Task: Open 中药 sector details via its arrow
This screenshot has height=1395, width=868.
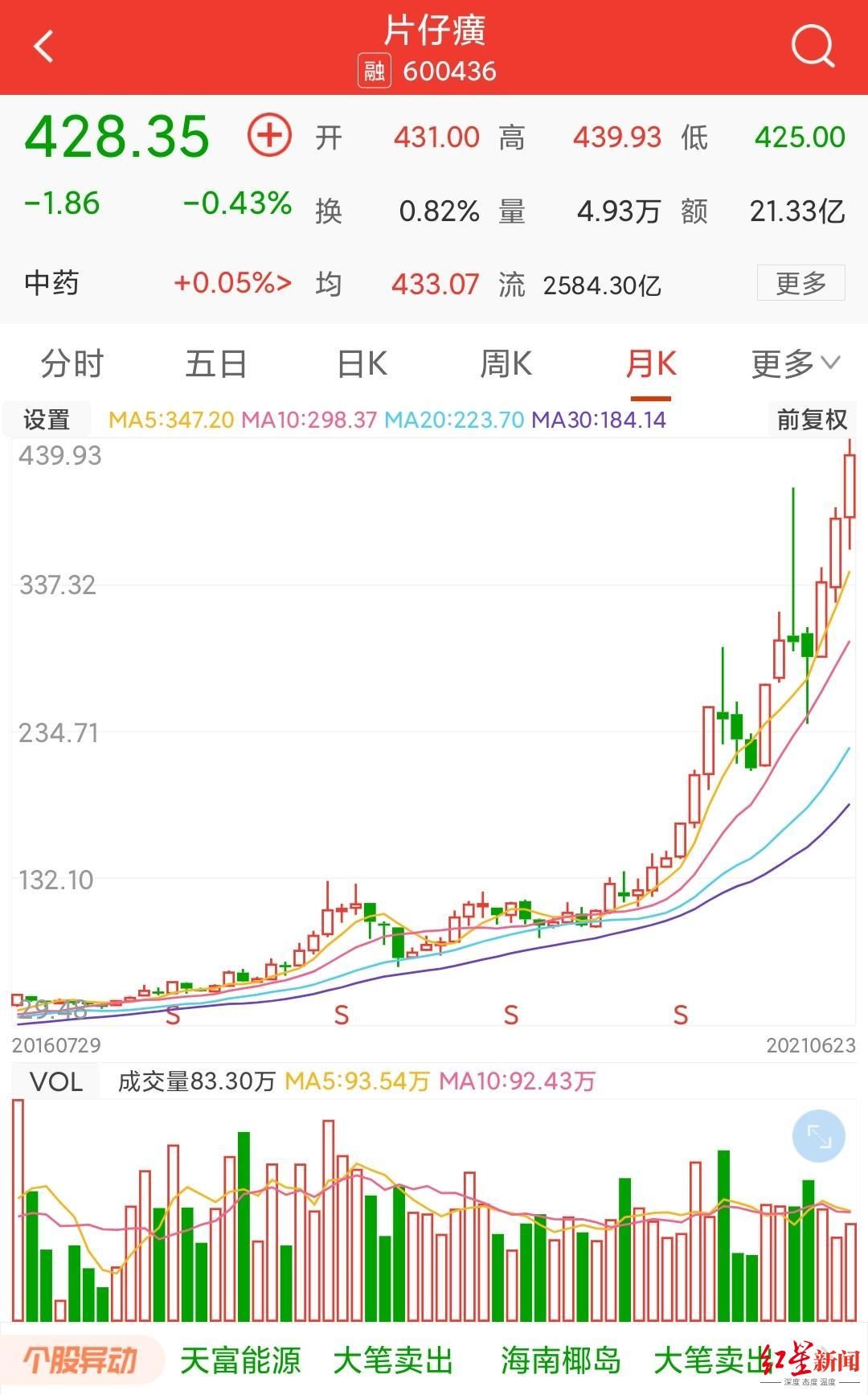Action: [231, 284]
